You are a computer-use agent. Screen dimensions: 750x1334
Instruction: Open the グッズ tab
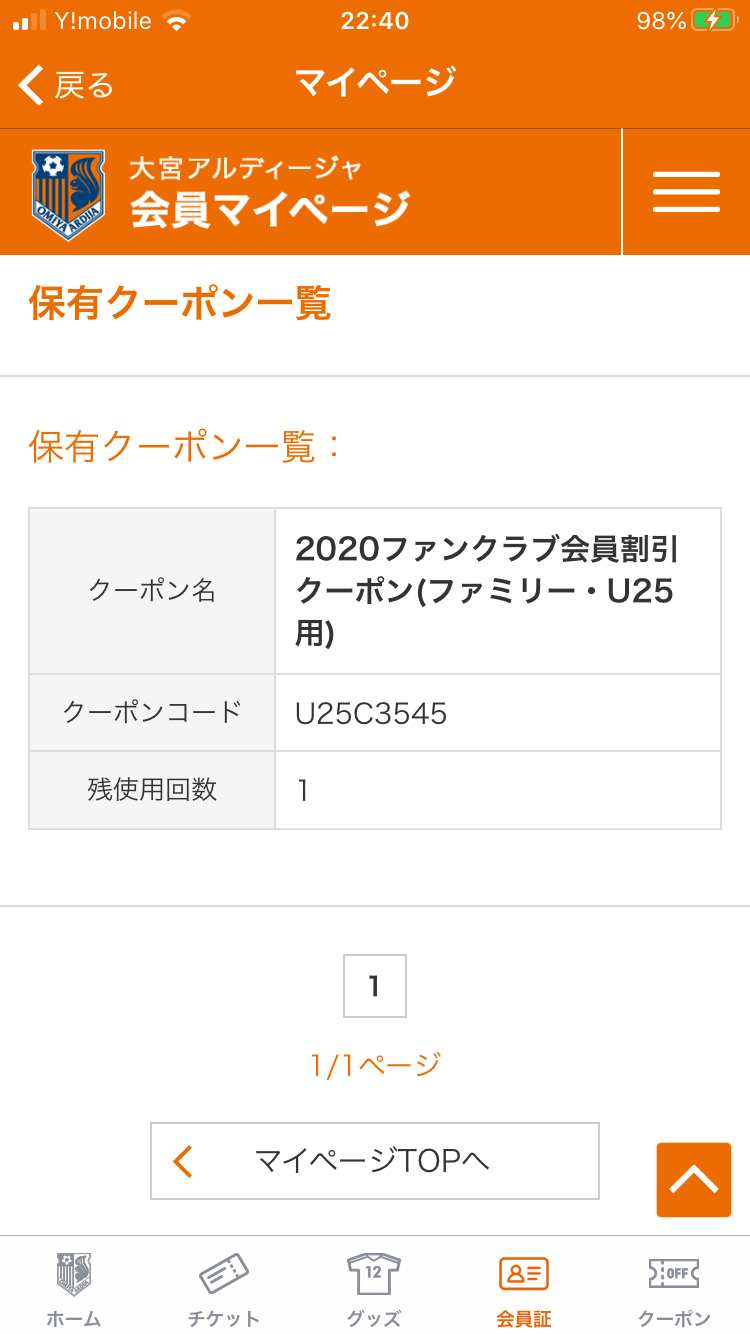pyautogui.click(x=374, y=1288)
